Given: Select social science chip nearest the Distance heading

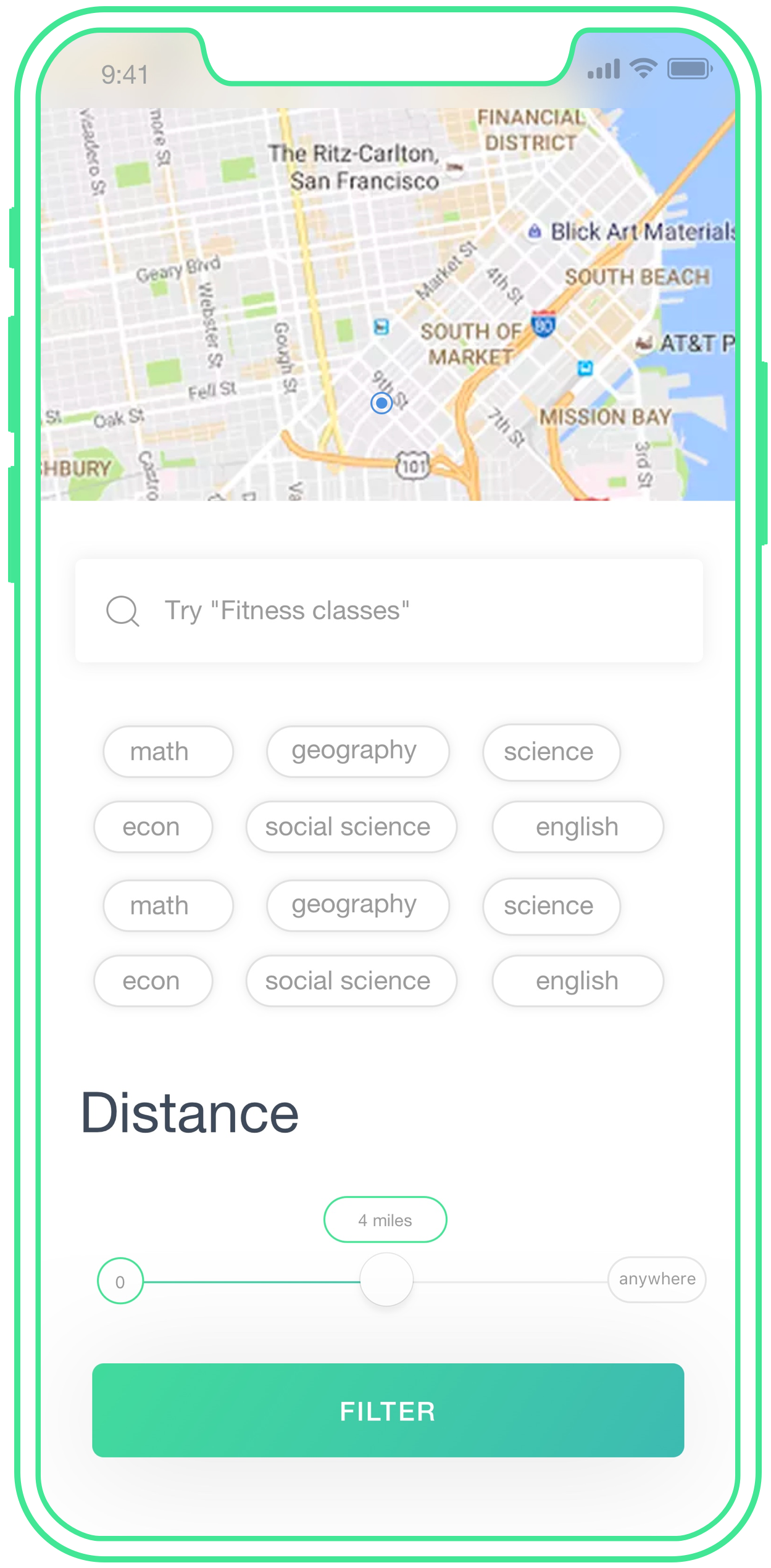Looking at the screenshot, I should (x=351, y=981).
